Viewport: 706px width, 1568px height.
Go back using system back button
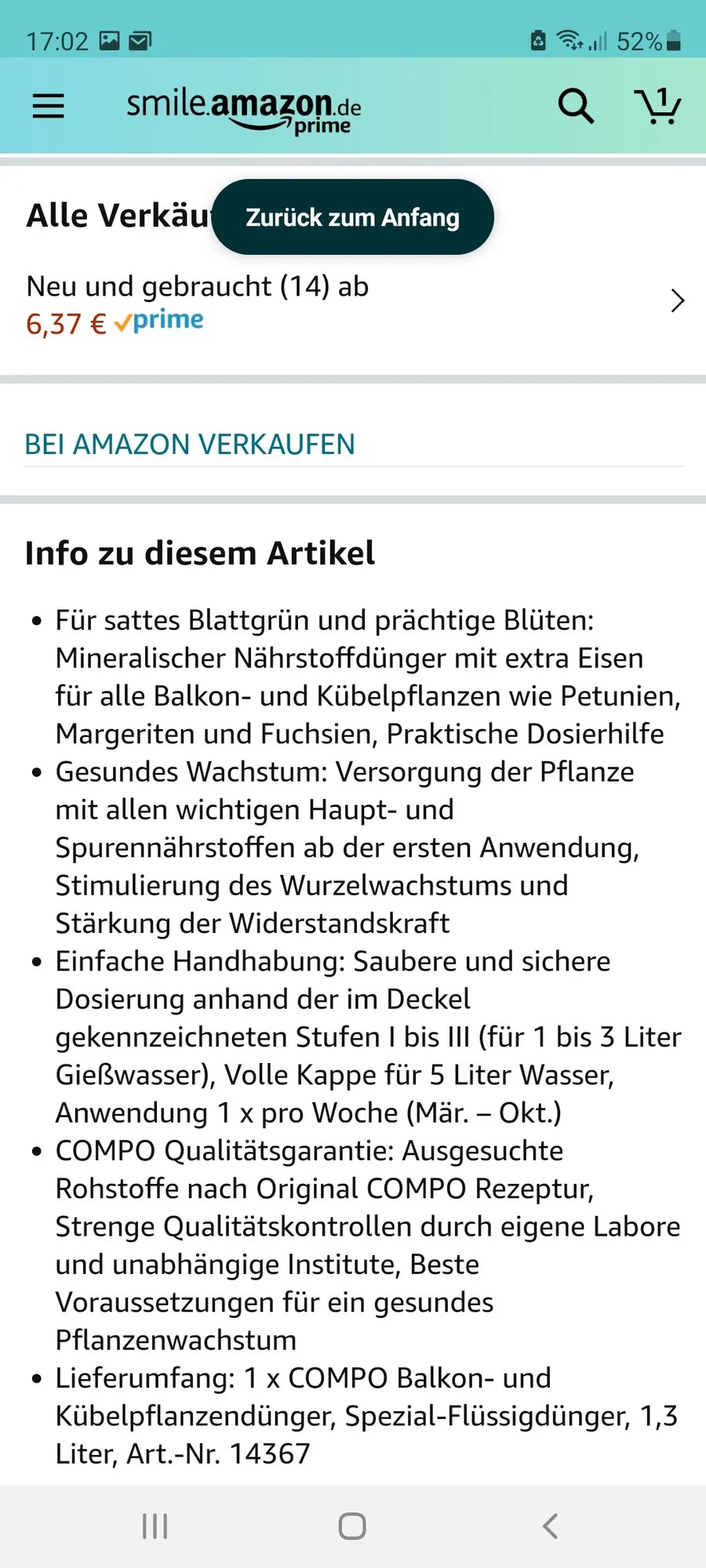point(551,1526)
